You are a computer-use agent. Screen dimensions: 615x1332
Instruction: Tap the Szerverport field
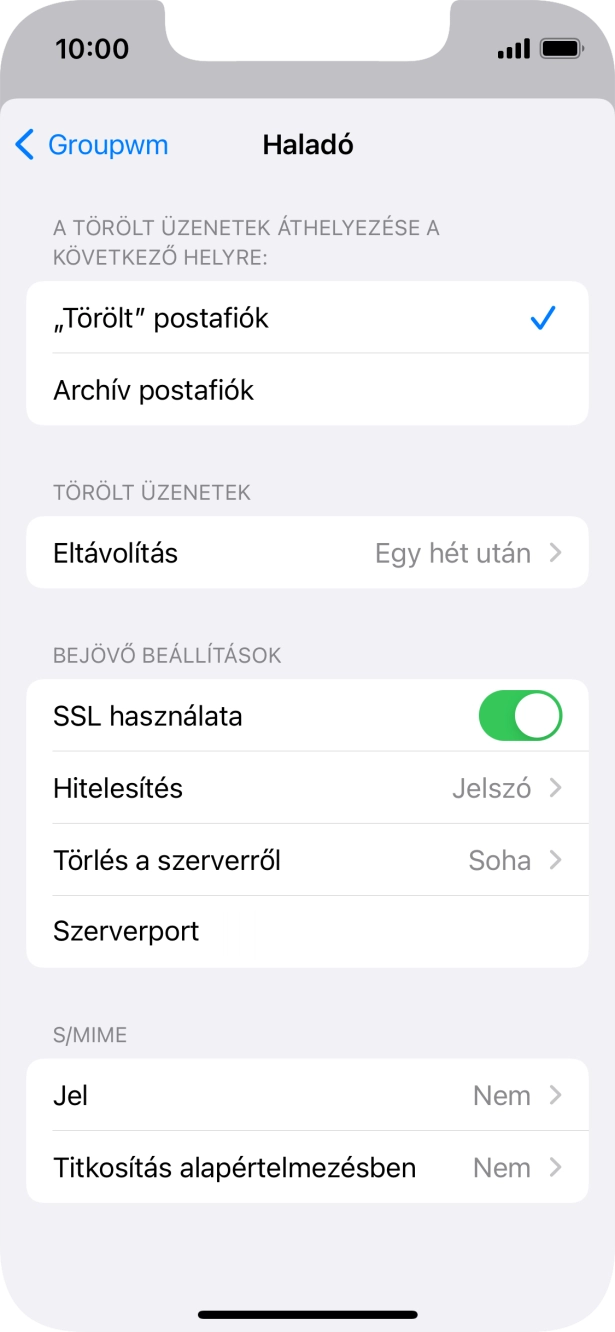coord(306,932)
